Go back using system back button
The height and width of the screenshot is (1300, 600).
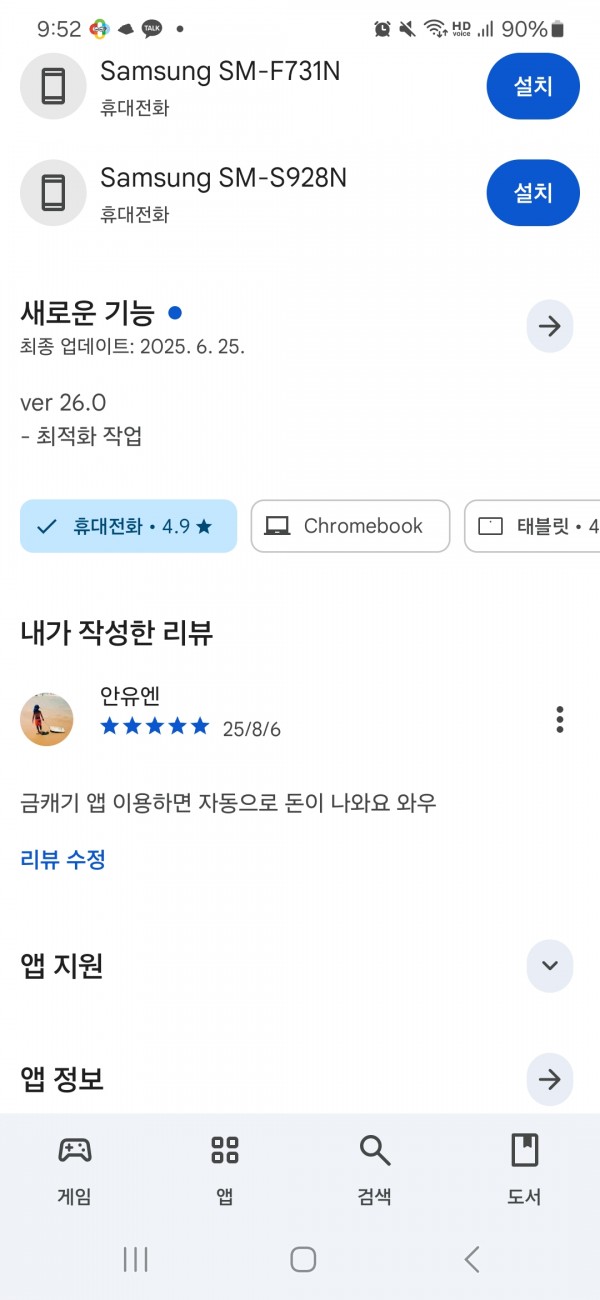pos(472,1259)
